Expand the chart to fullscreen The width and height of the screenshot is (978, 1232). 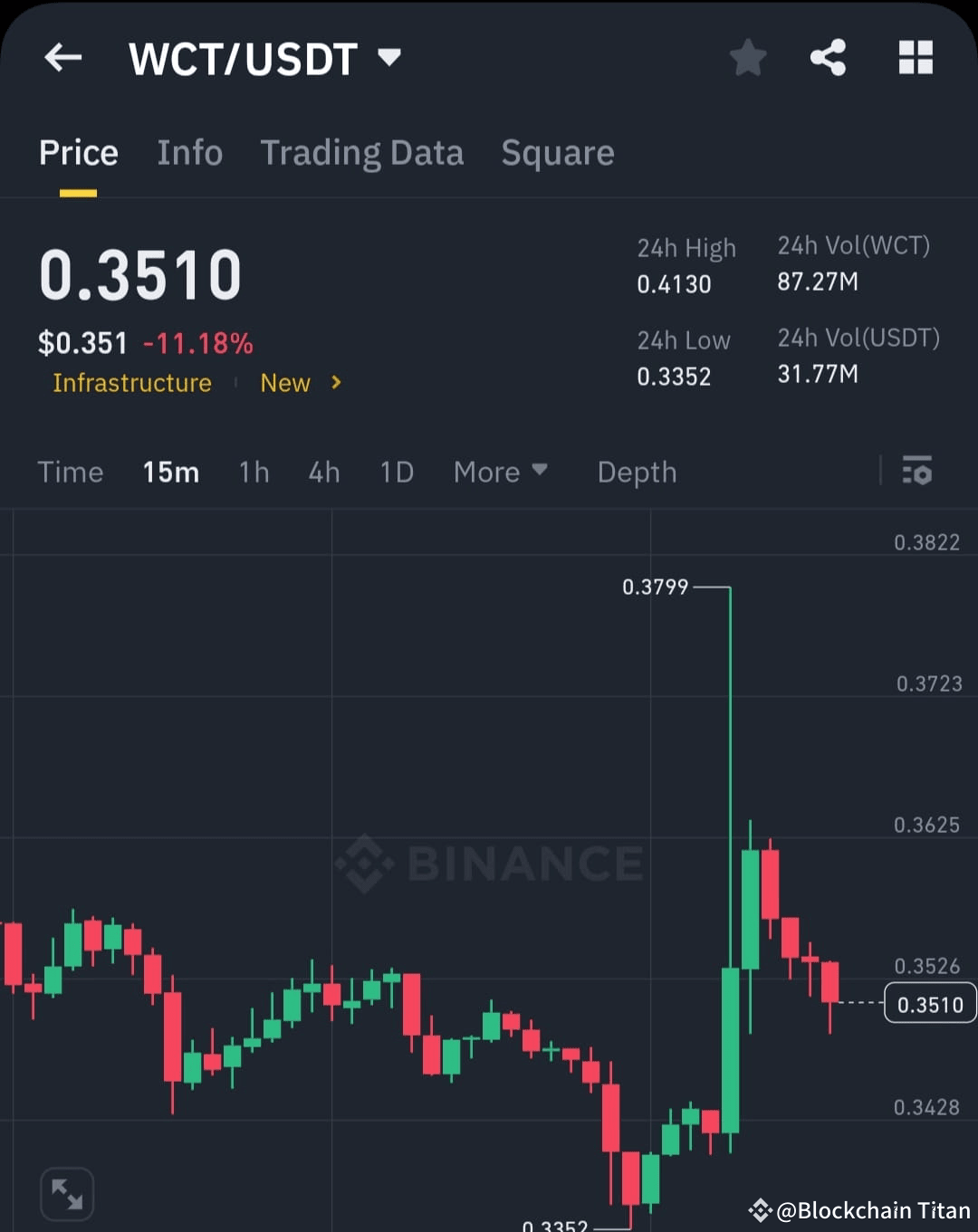pos(67,1193)
